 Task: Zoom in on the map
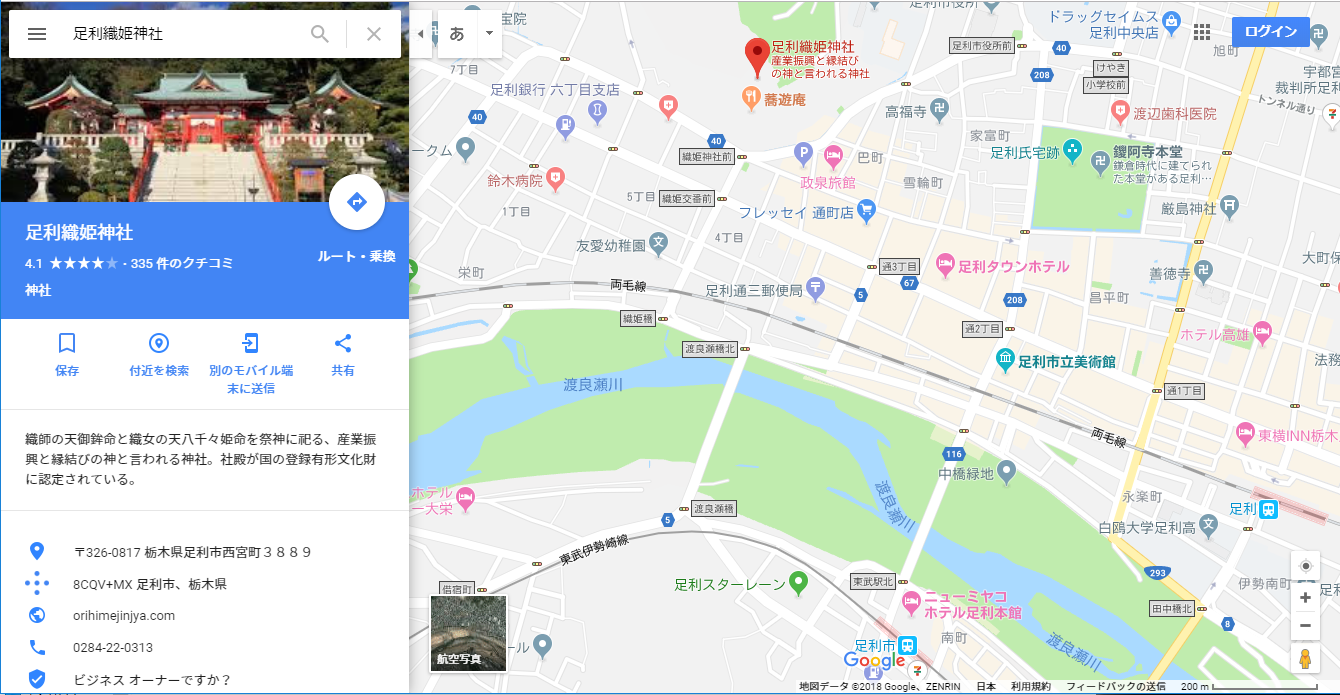pos(1305,598)
